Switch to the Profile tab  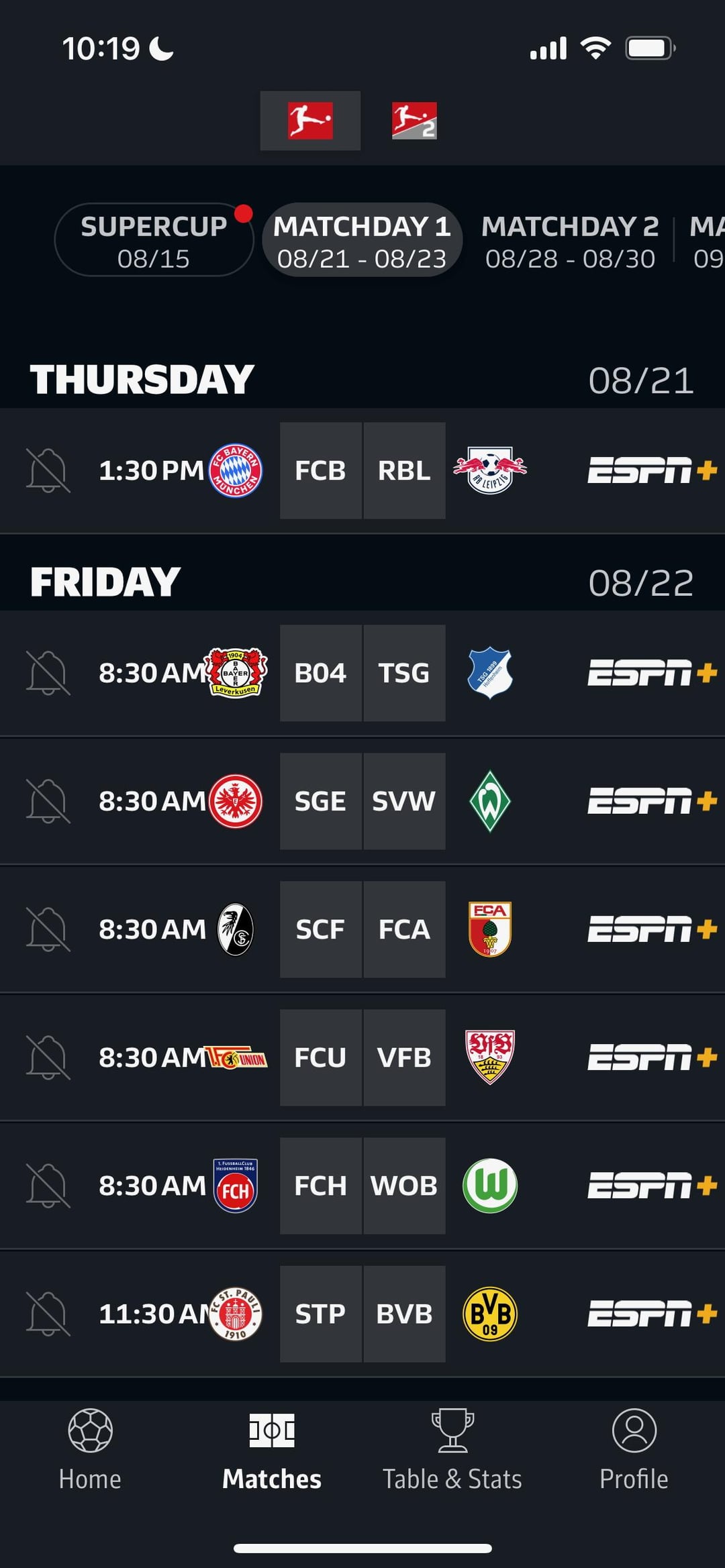[x=634, y=1449]
